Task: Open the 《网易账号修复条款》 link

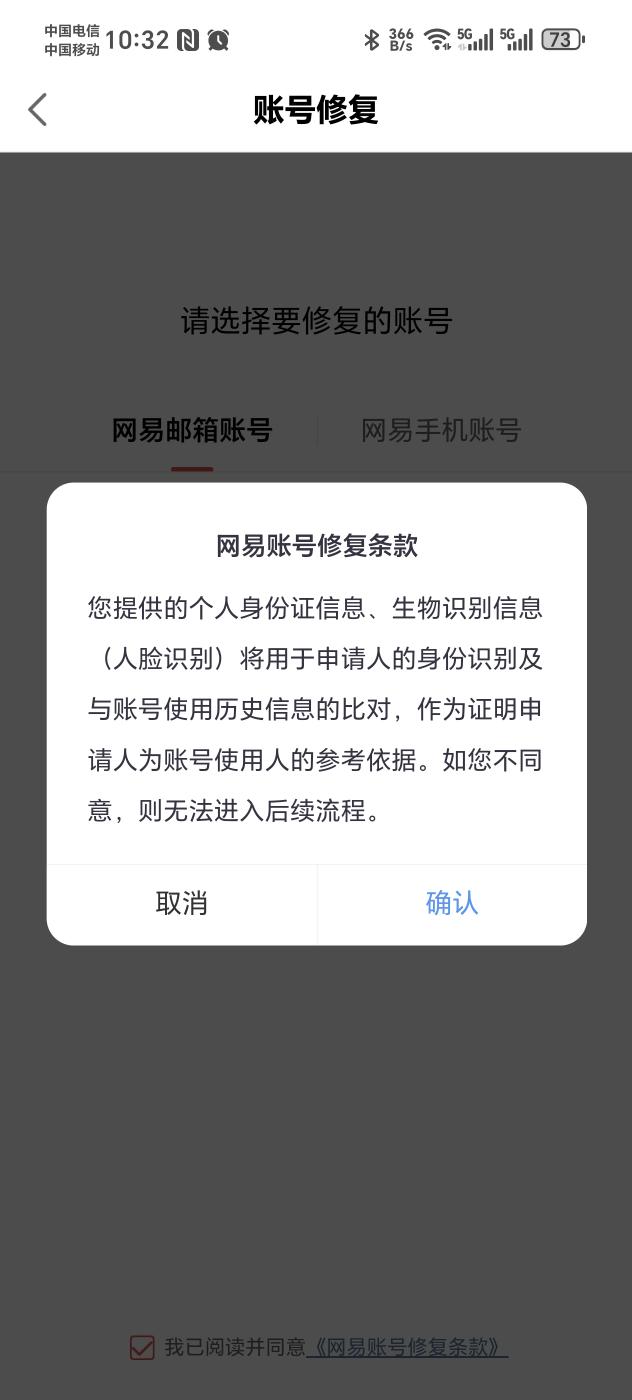Action: coord(407,1347)
